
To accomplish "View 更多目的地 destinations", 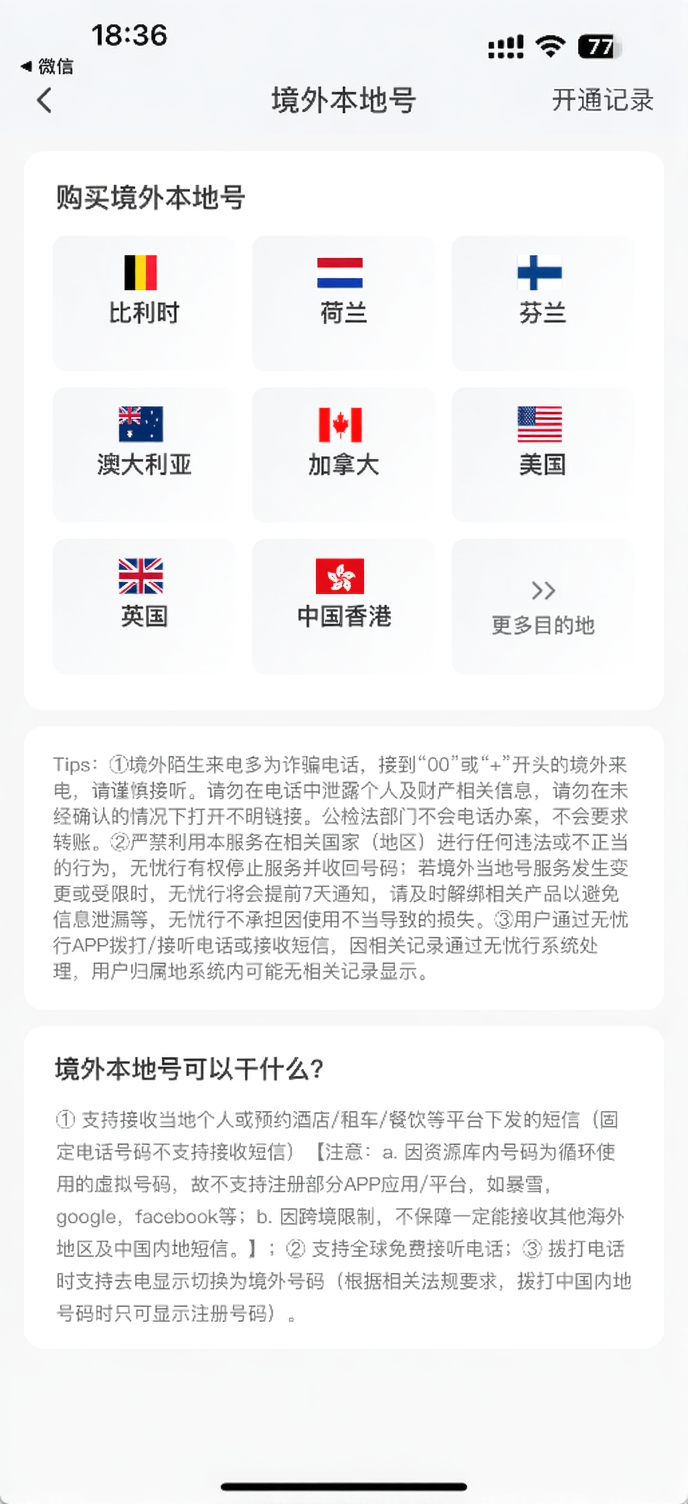I will tap(542, 607).
